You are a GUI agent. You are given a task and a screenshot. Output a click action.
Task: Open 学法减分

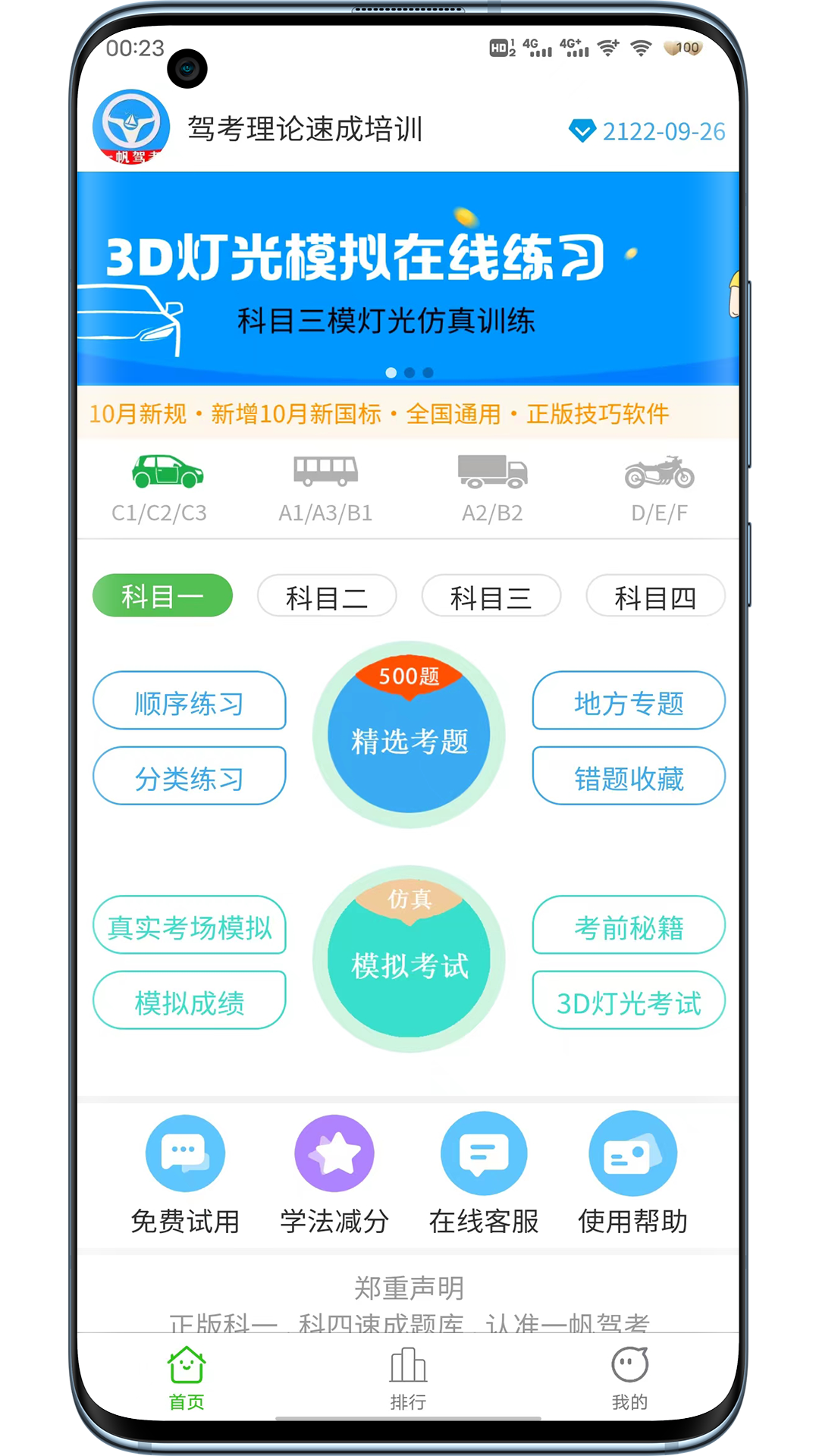(334, 1172)
